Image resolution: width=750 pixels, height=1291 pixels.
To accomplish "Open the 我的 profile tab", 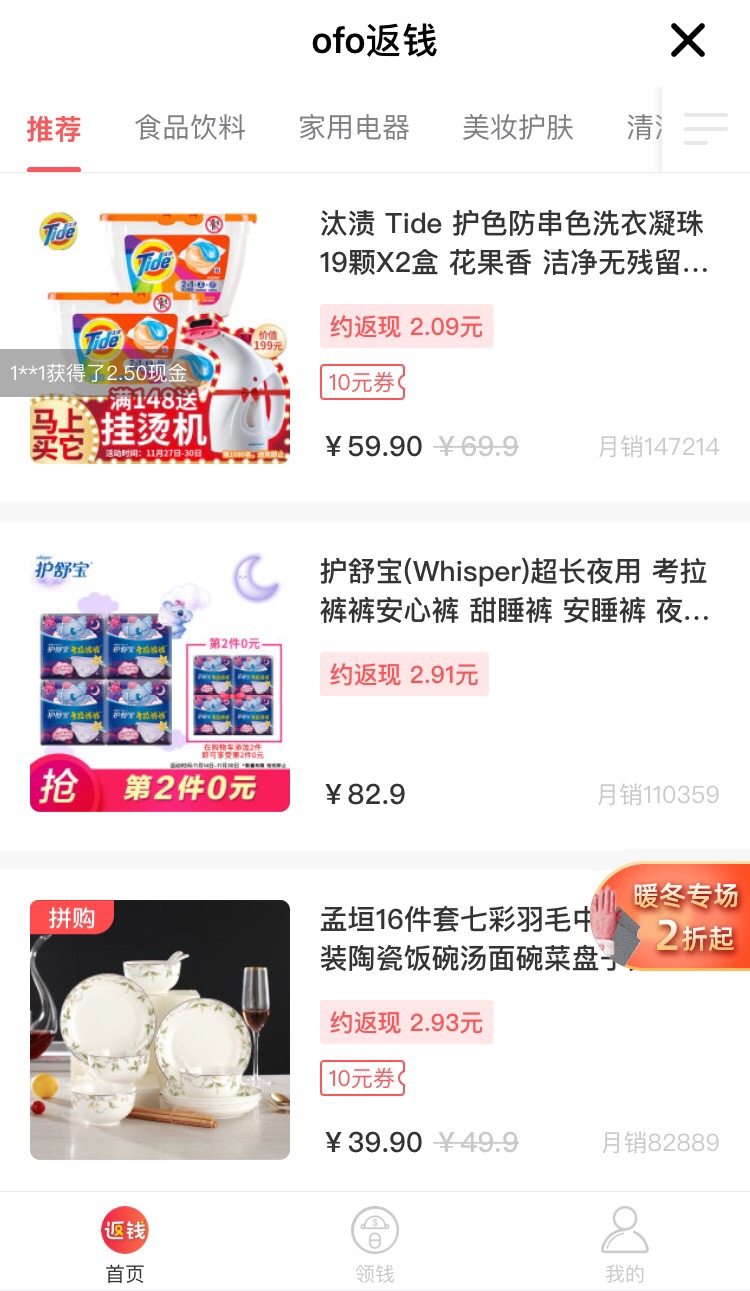I will pyautogui.click(x=625, y=1245).
